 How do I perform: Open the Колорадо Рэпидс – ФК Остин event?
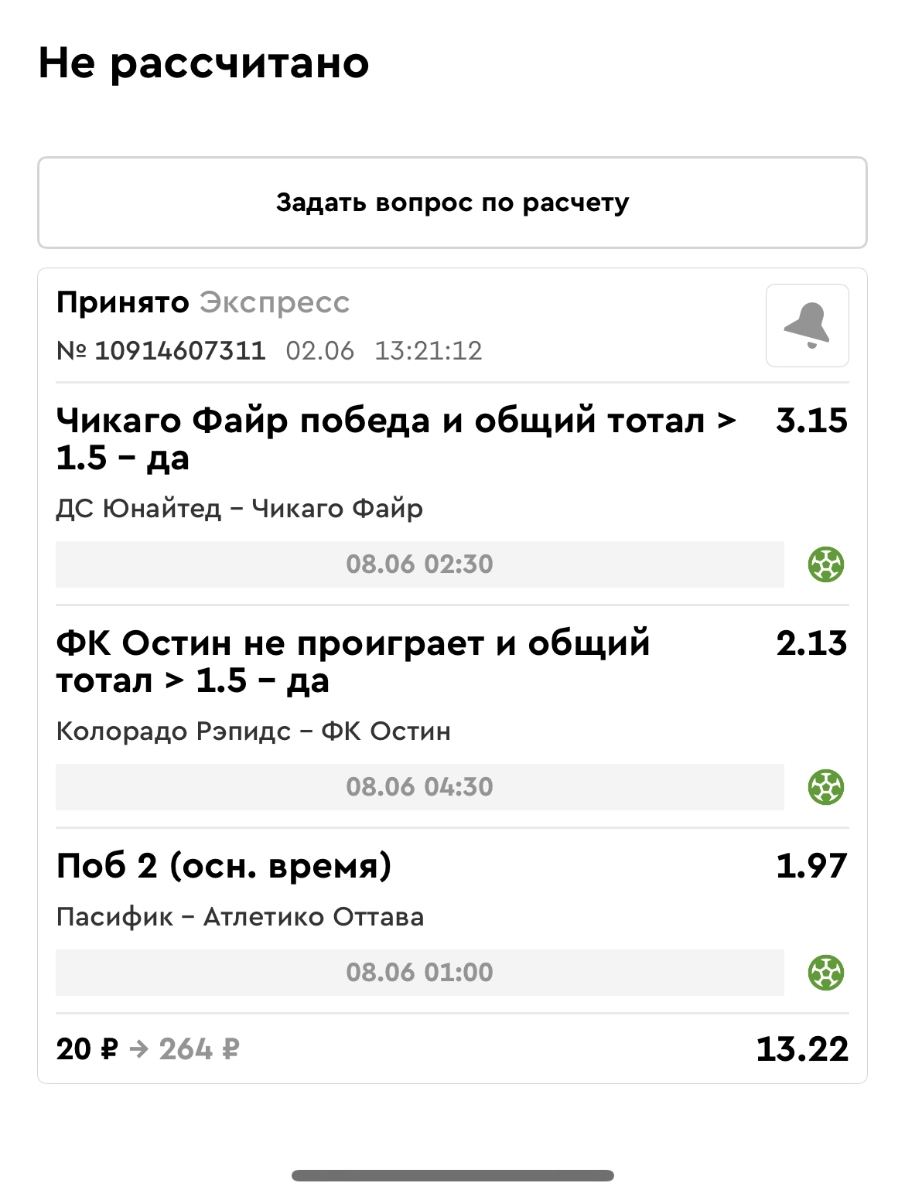(254, 731)
